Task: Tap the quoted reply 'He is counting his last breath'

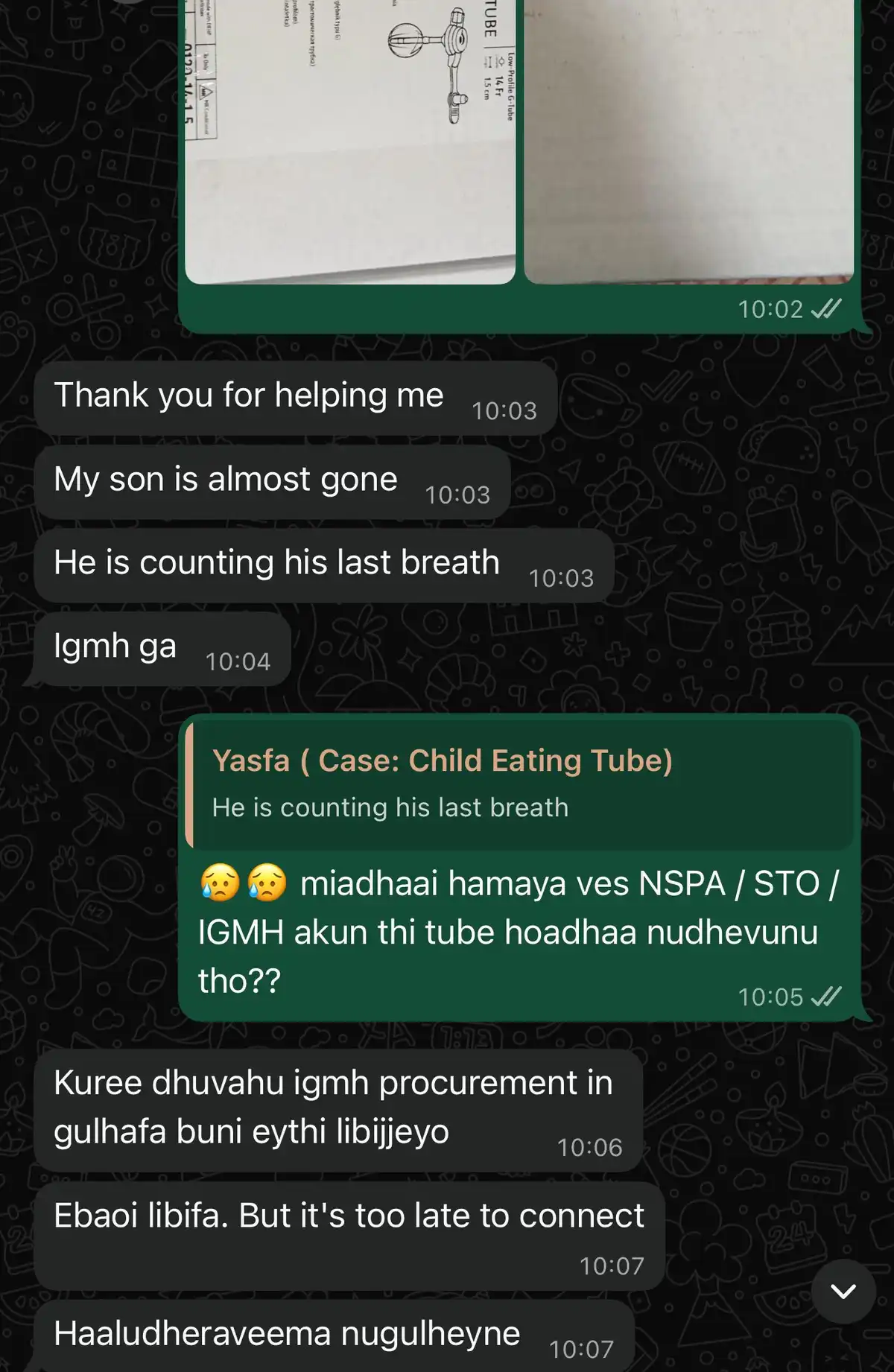Action: 521,784
